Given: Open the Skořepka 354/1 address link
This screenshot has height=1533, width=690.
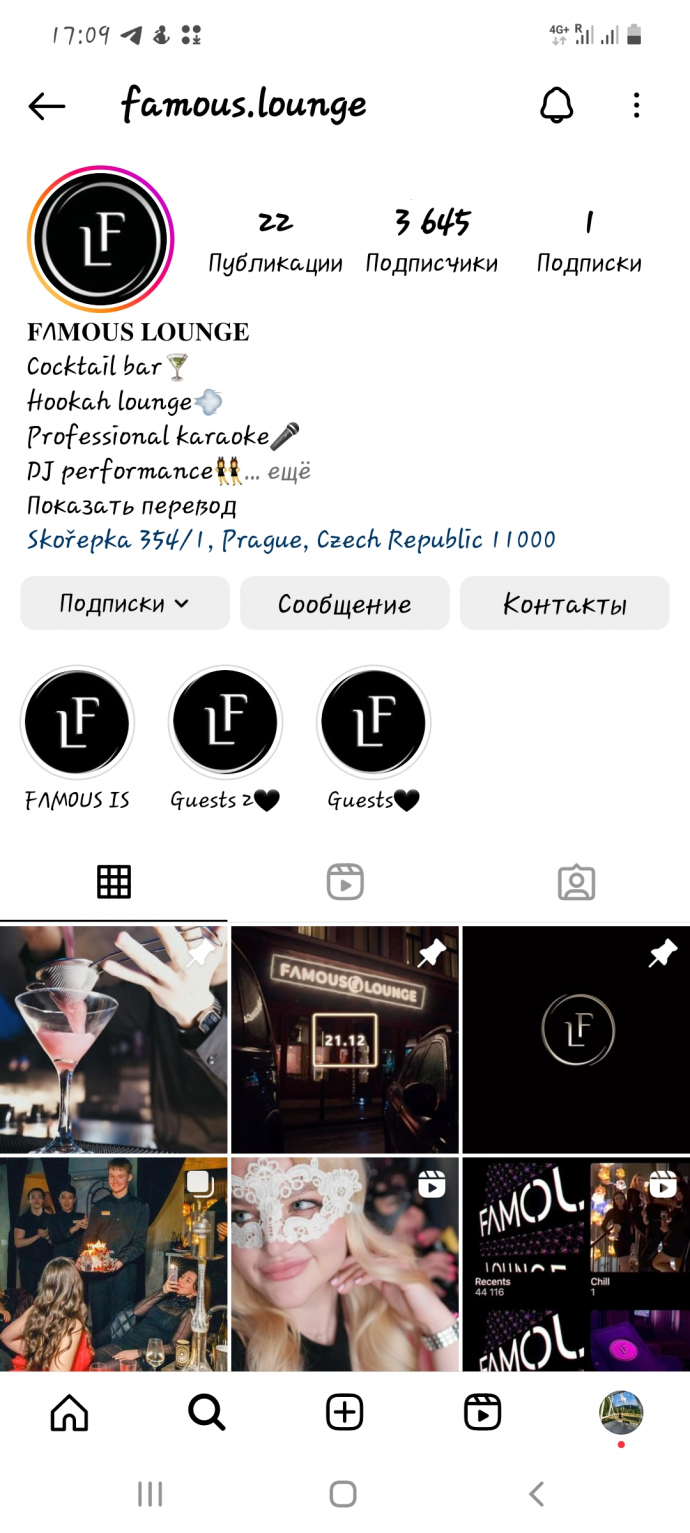Looking at the screenshot, I should point(291,540).
